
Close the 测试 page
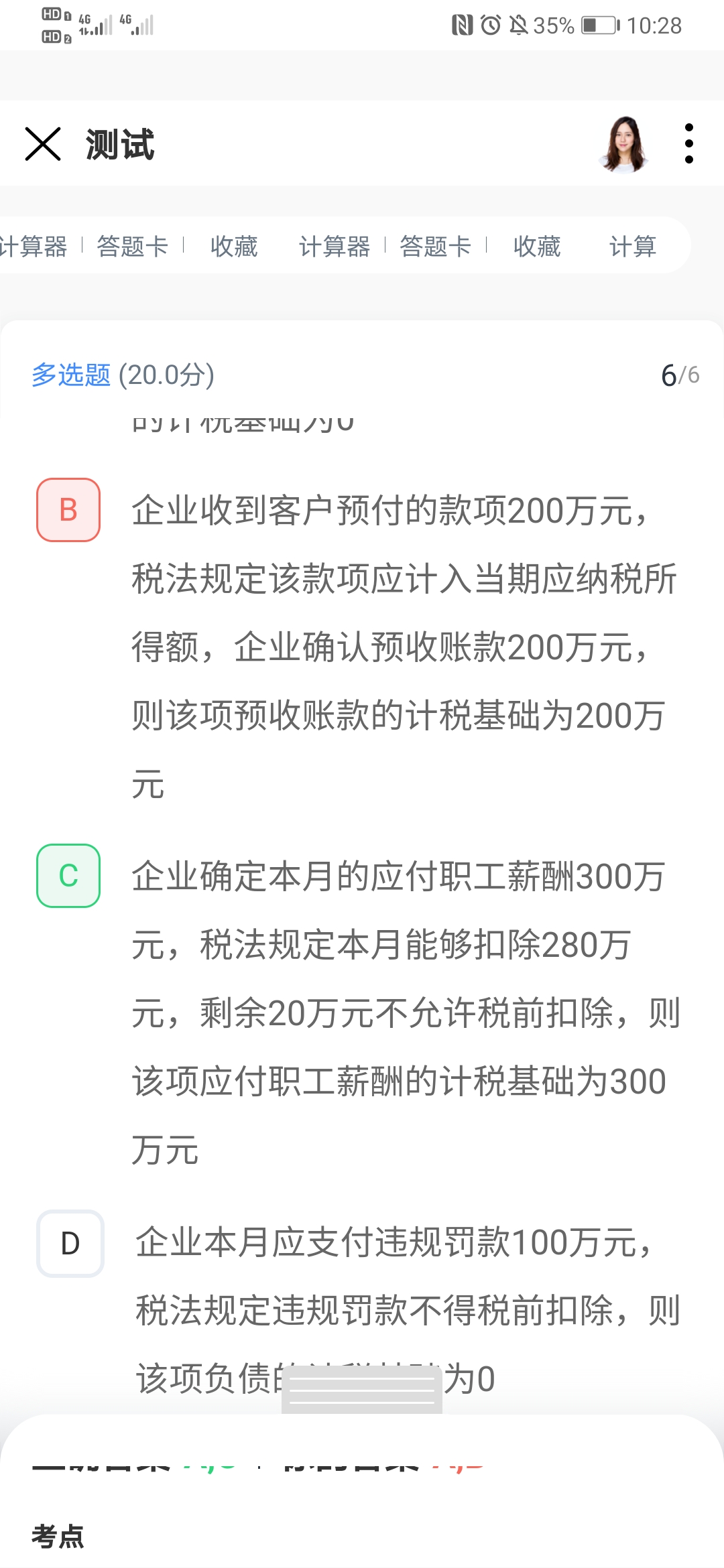43,144
